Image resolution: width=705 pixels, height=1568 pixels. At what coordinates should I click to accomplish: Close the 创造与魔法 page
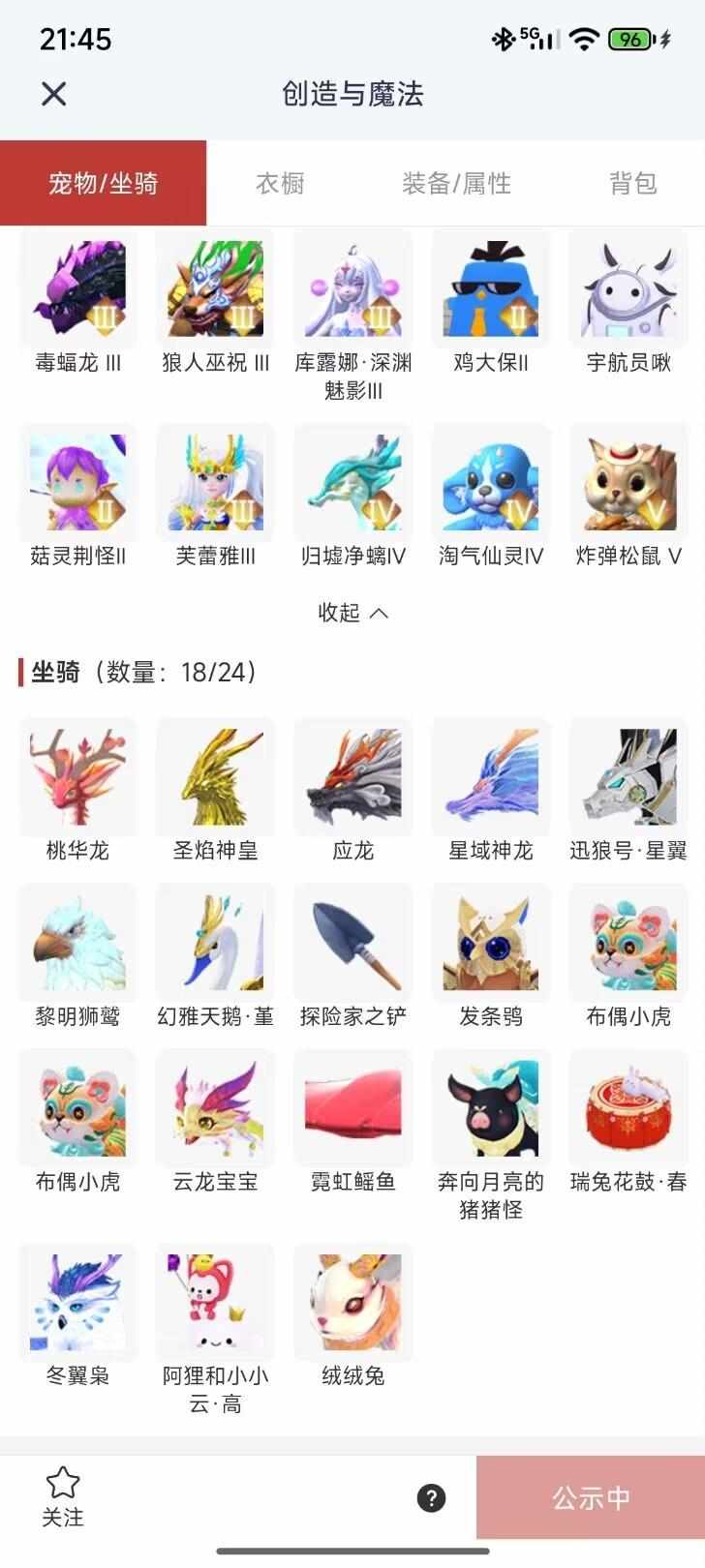(x=54, y=94)
